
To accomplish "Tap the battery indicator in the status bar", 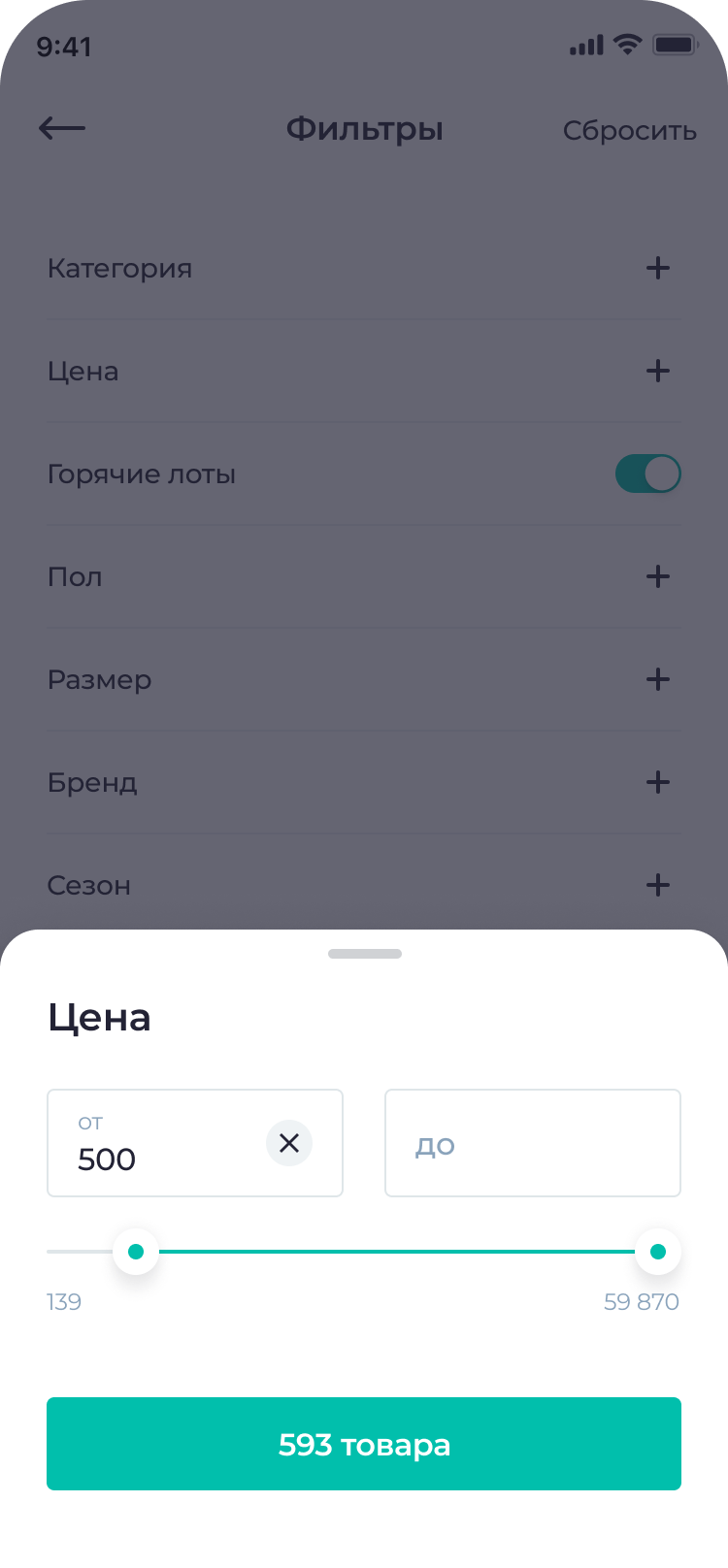I will (x=675, y=44).
